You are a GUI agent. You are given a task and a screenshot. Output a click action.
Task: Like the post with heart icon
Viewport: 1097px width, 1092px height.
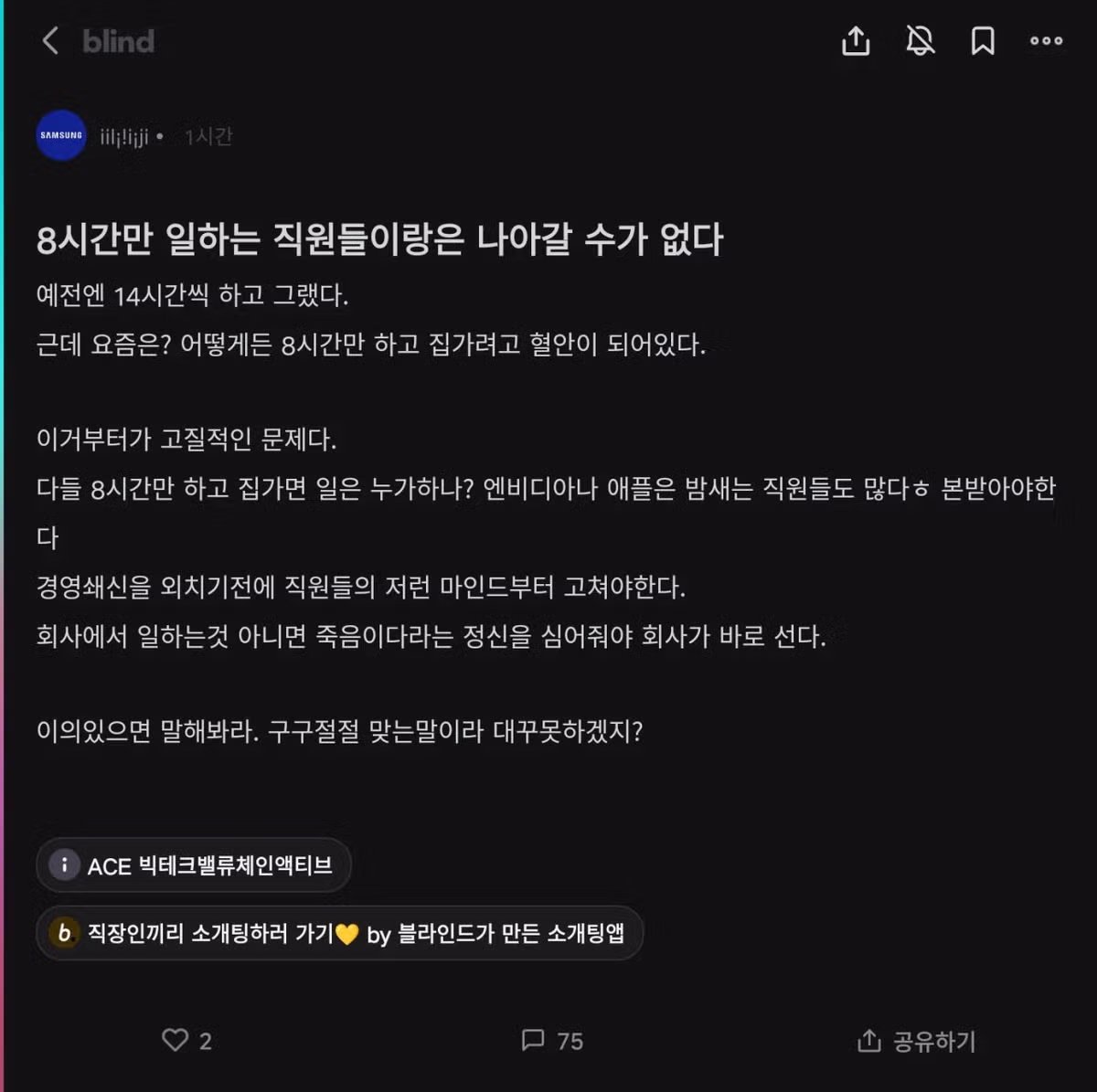pos(176,1040)
